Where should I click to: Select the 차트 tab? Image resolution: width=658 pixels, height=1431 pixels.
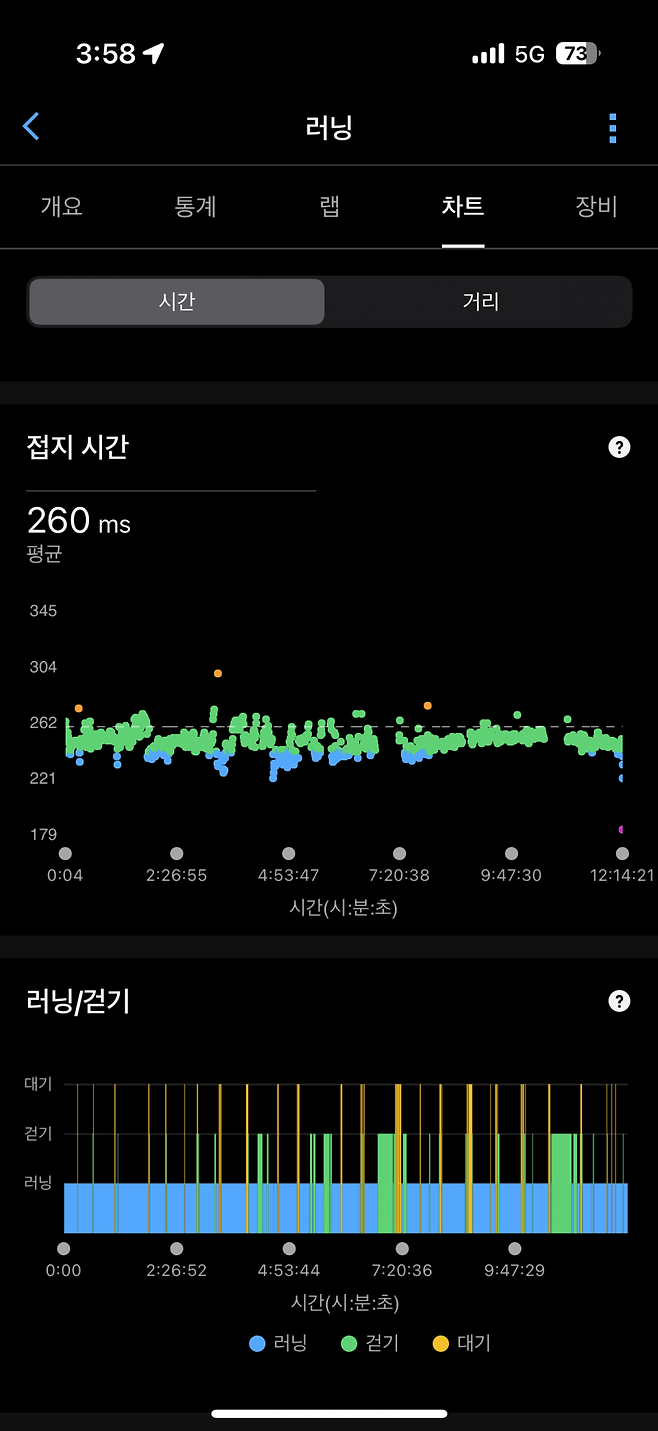463,207
